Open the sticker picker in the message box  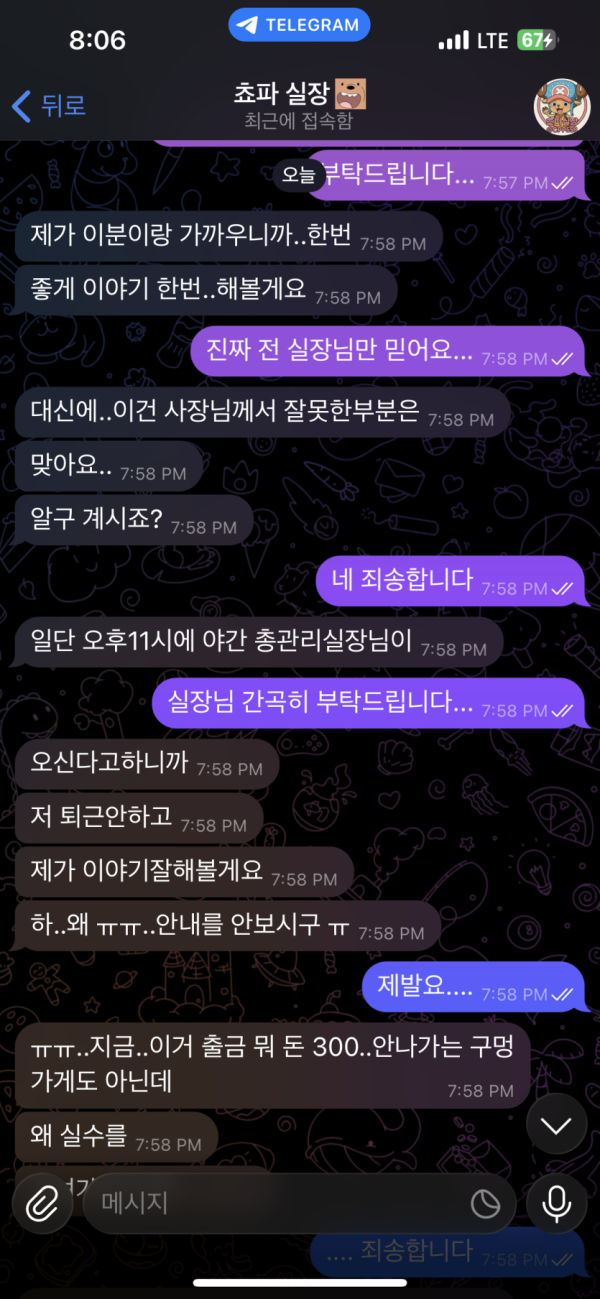pos(486,1204)
